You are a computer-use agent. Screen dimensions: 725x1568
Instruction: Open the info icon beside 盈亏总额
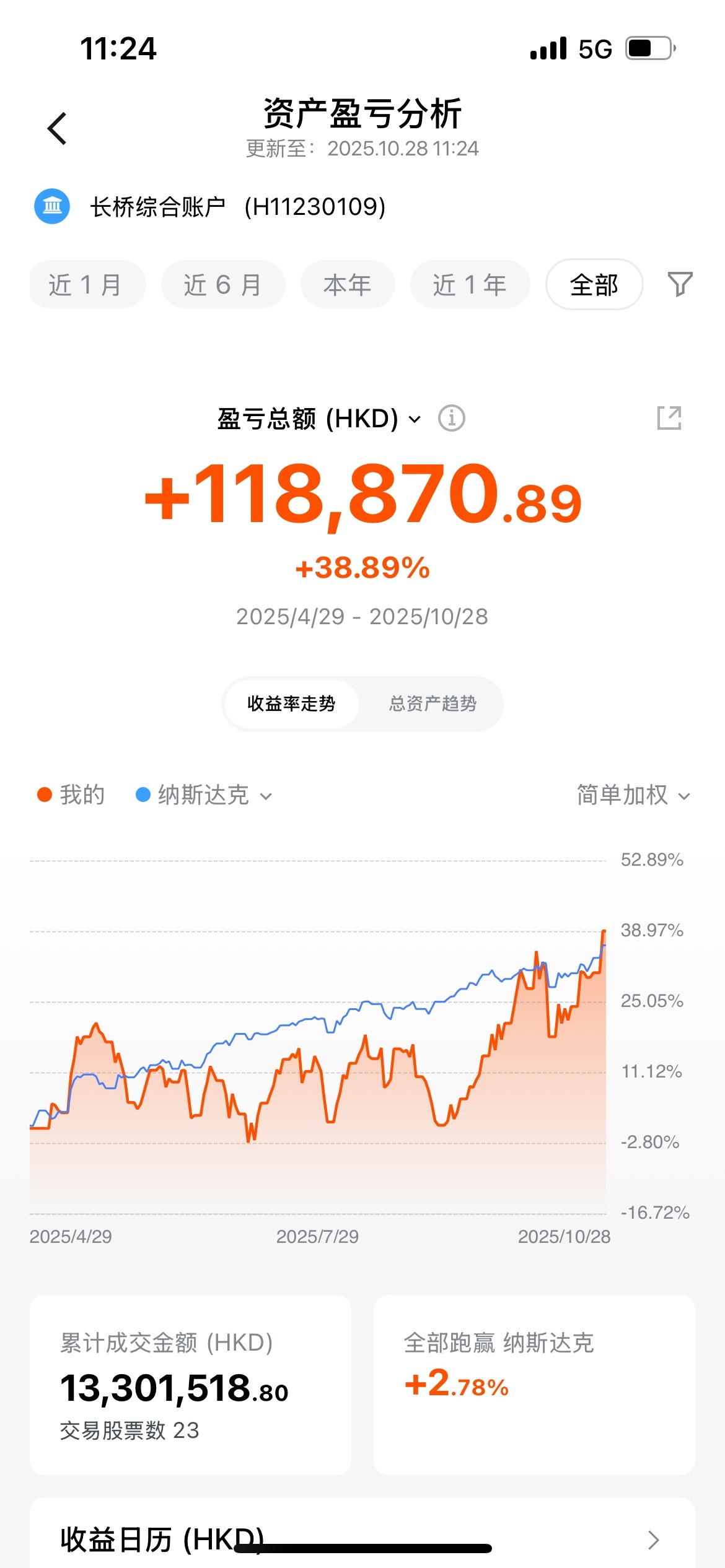pyautogui.click(x=451, y=419)
